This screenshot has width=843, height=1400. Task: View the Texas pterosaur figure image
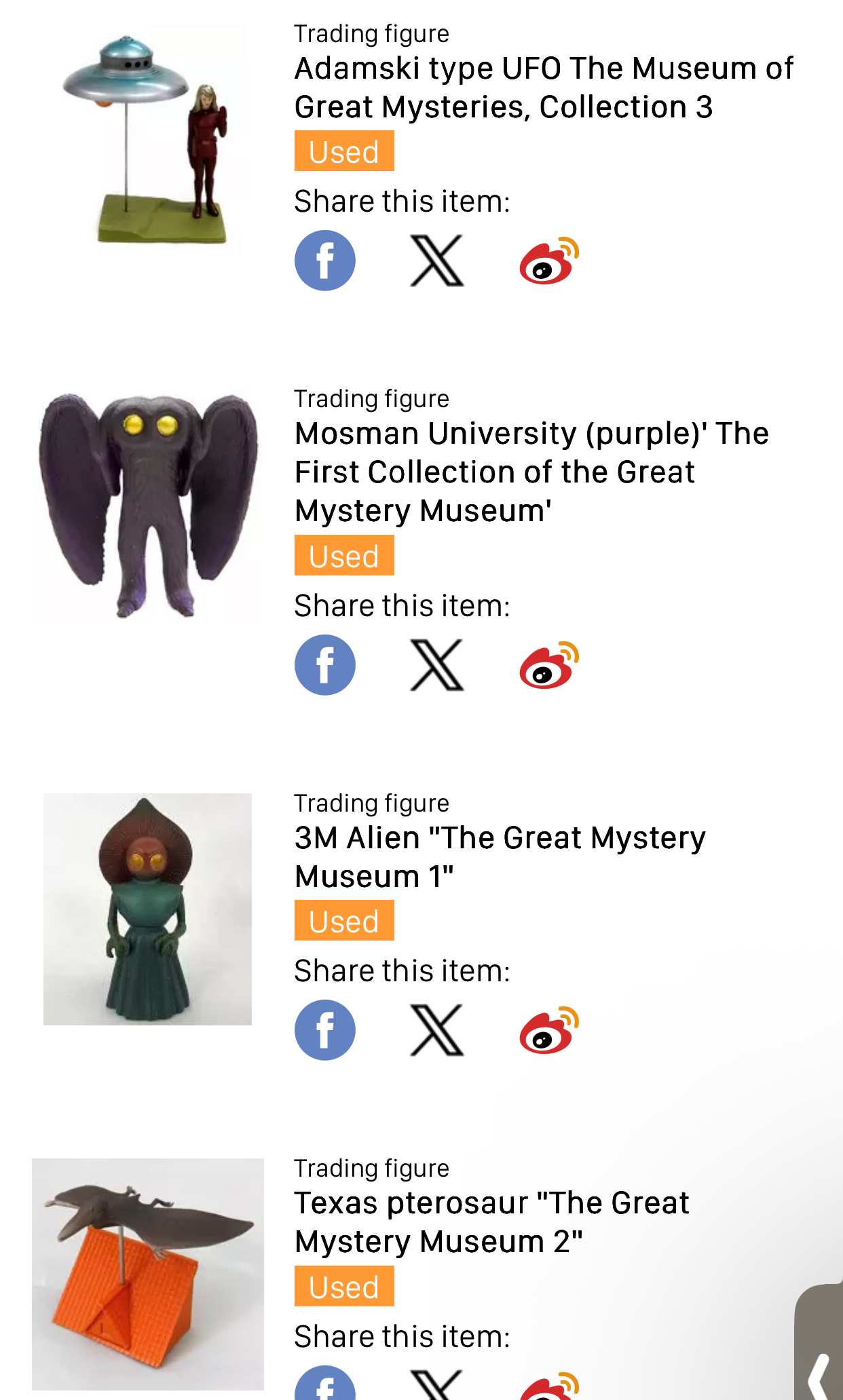click(x=148, y=1274)
